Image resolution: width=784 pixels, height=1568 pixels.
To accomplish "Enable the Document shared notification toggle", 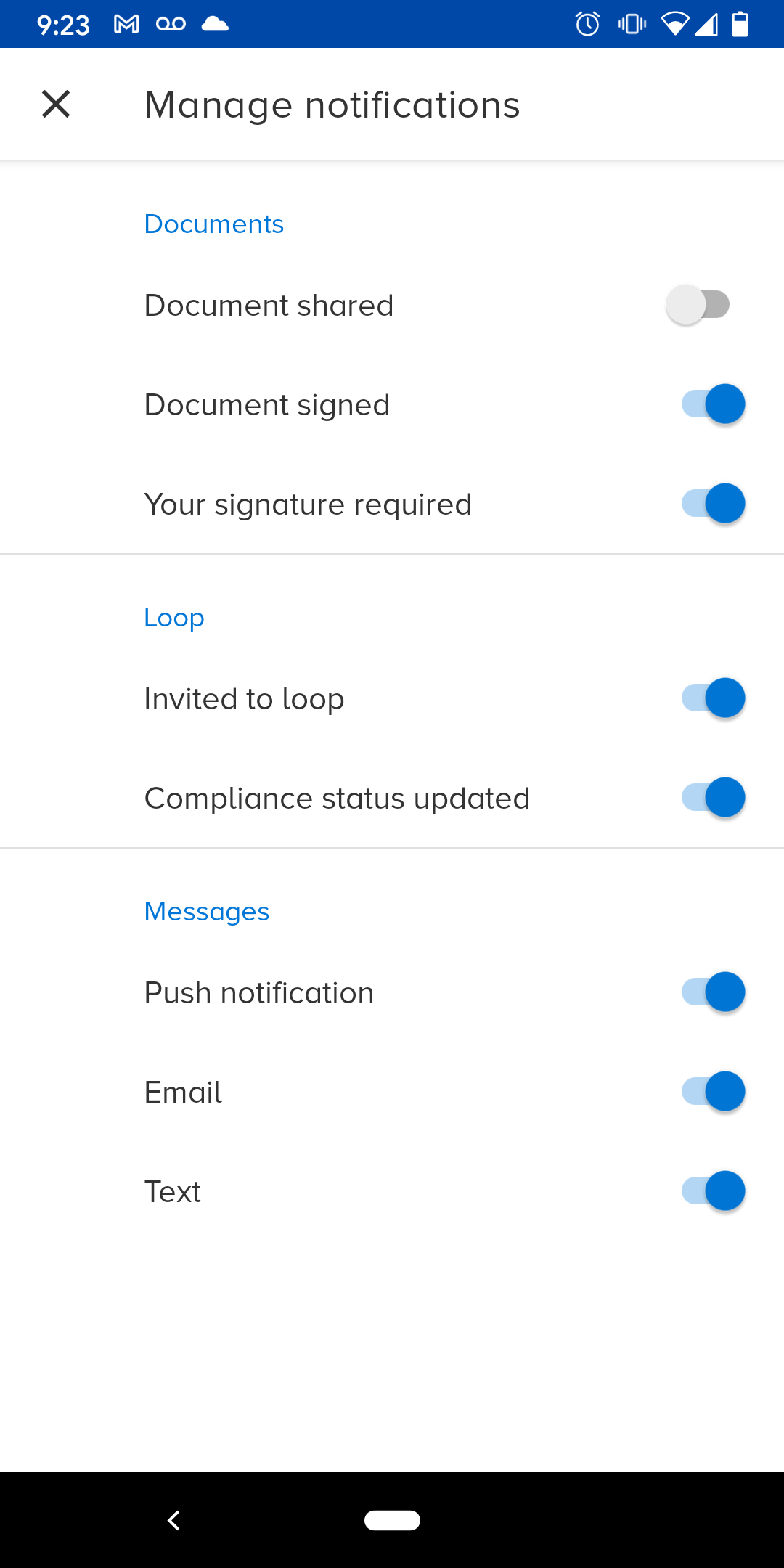I will pyautogui.click(x=698, y=305).
